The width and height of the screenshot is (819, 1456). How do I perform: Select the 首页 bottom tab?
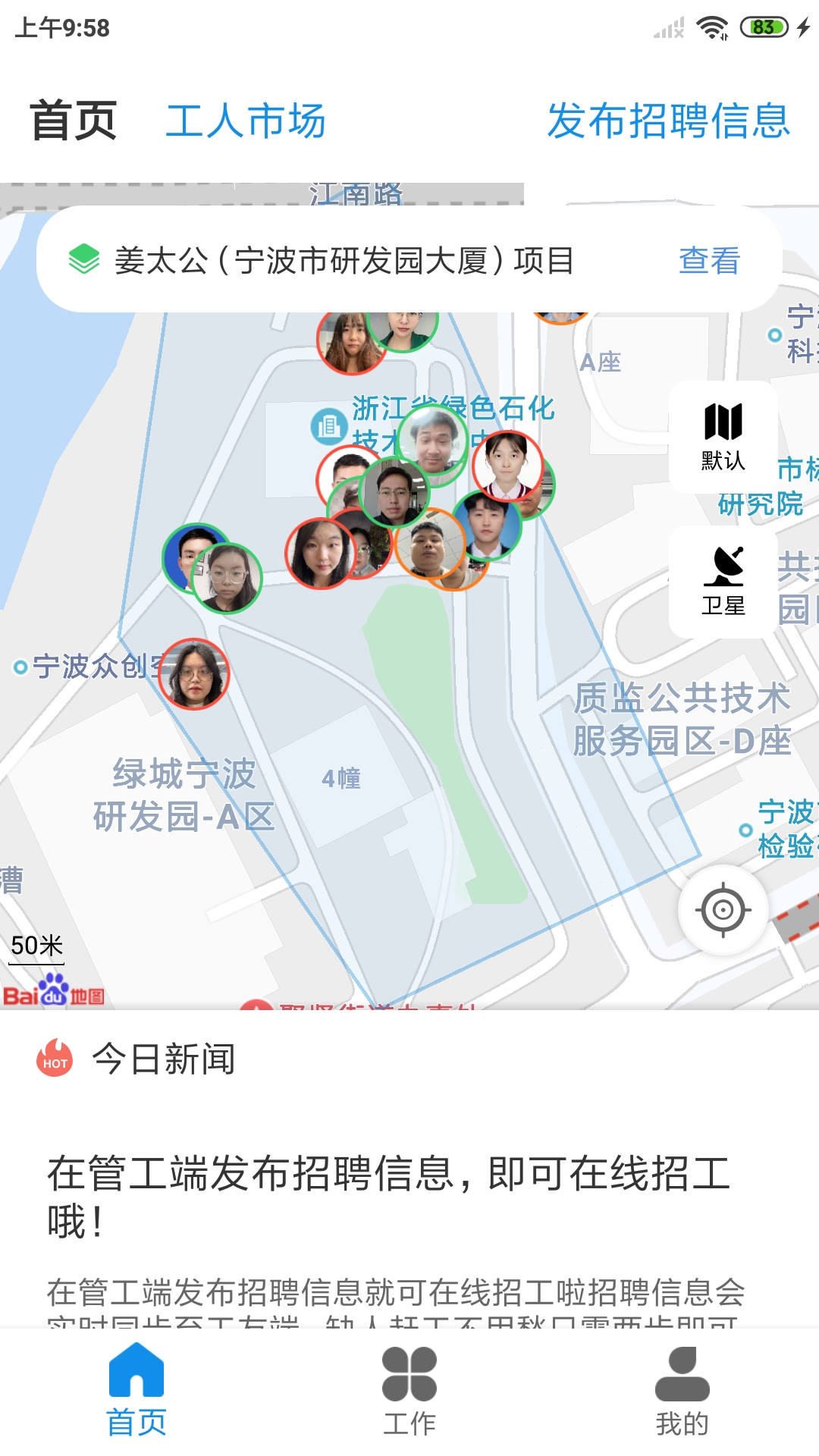point(136,1391)
